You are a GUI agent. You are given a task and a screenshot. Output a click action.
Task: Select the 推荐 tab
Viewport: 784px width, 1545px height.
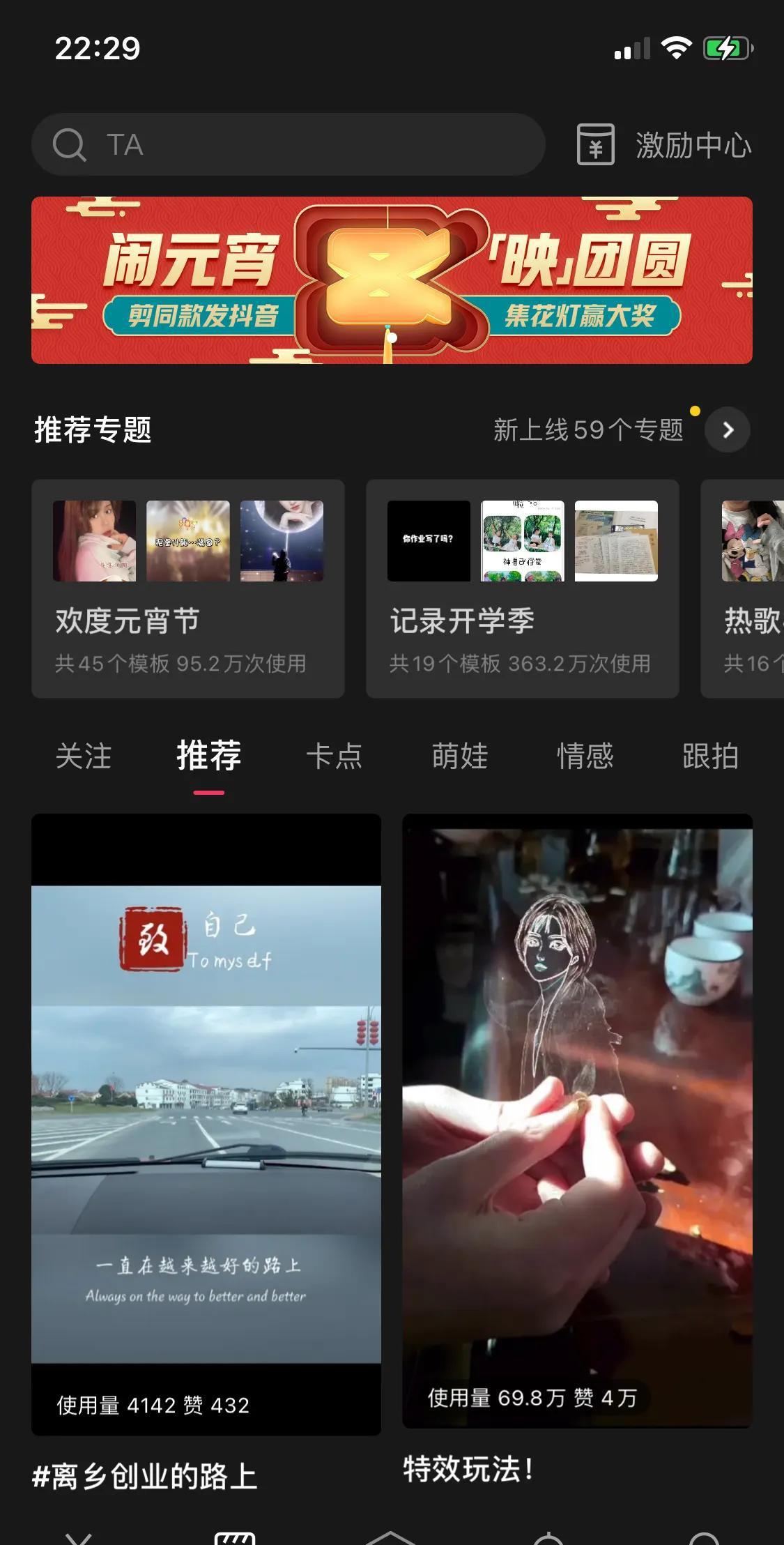pos(208,756)
